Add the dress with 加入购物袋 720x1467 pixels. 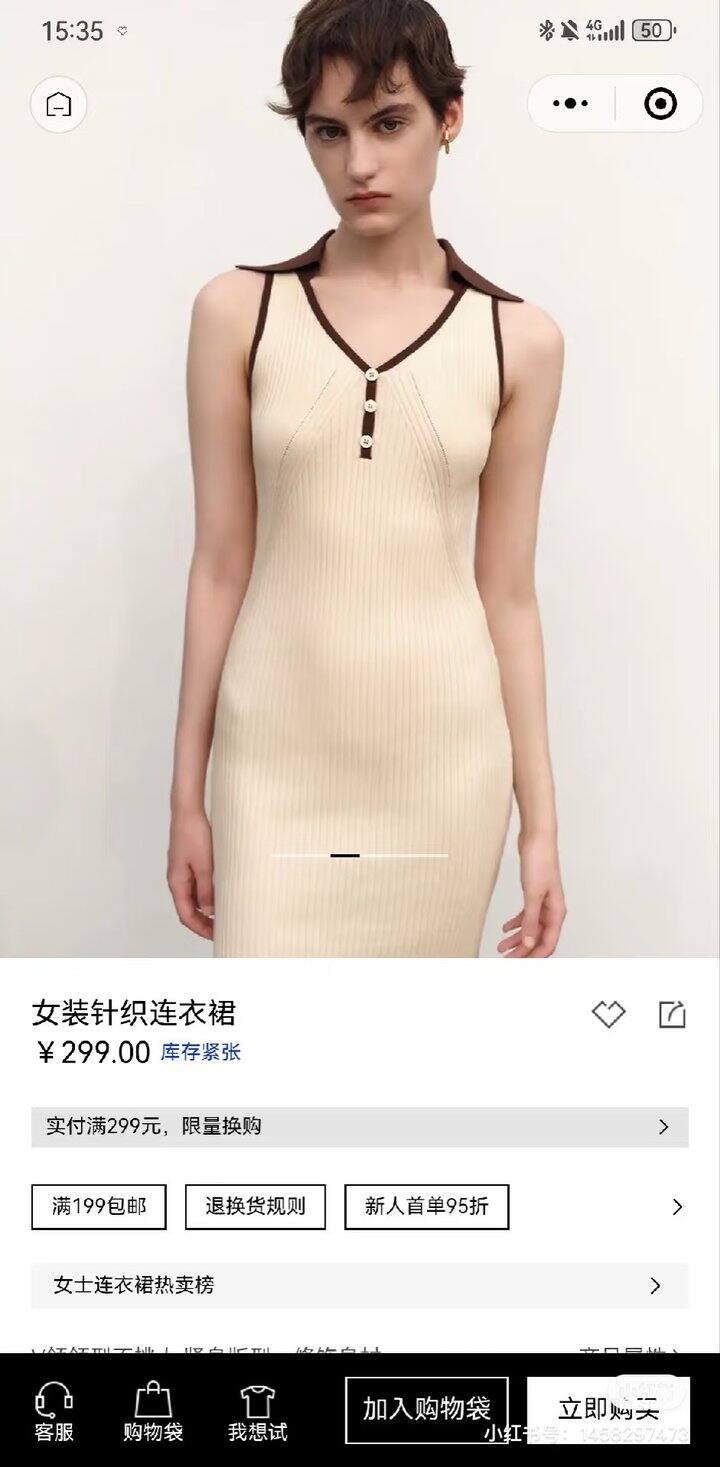[427, 1410]
